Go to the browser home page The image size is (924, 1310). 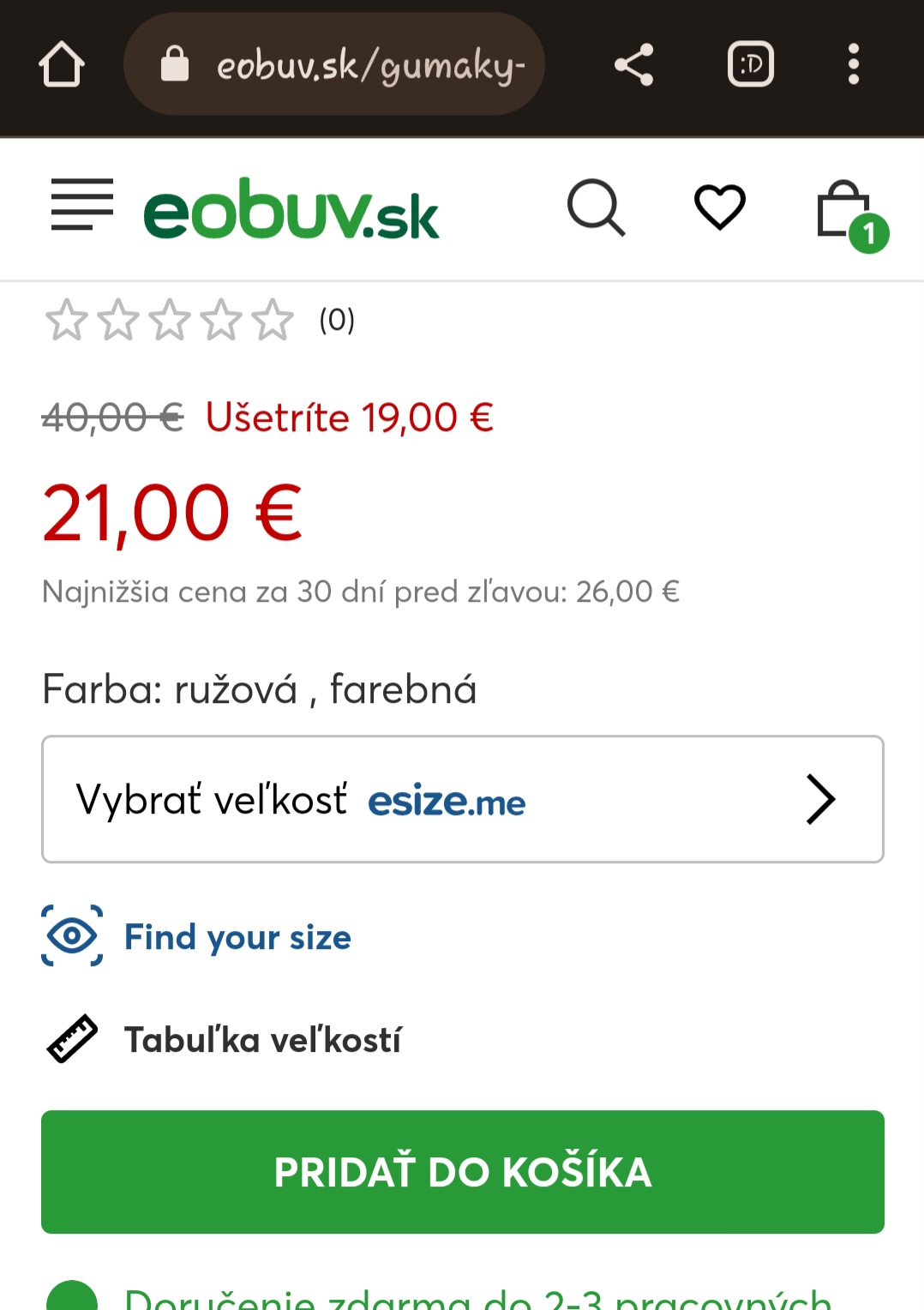coord(62,65)
